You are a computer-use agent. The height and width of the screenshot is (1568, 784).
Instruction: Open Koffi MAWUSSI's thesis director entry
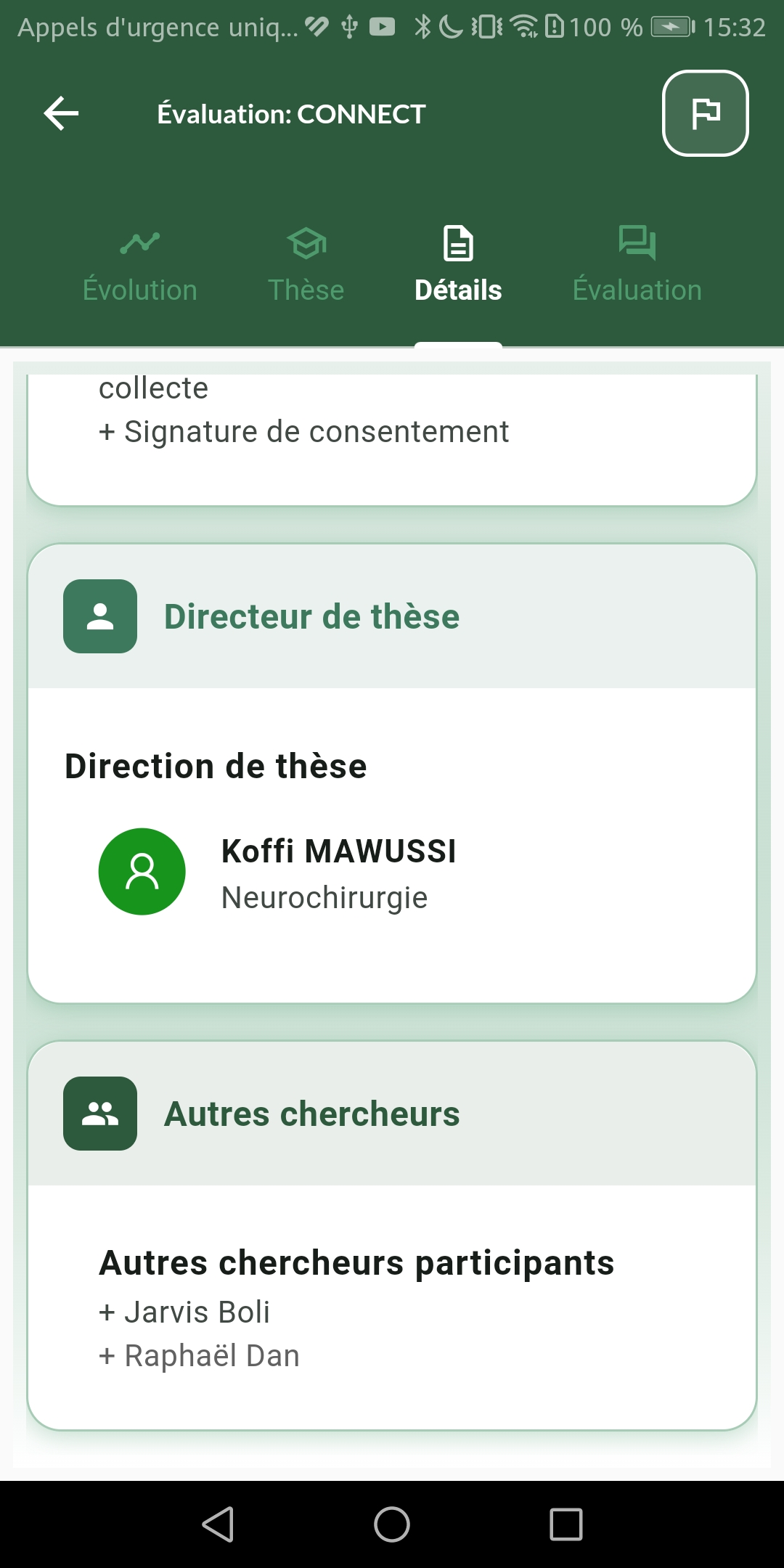pos(338,872)
